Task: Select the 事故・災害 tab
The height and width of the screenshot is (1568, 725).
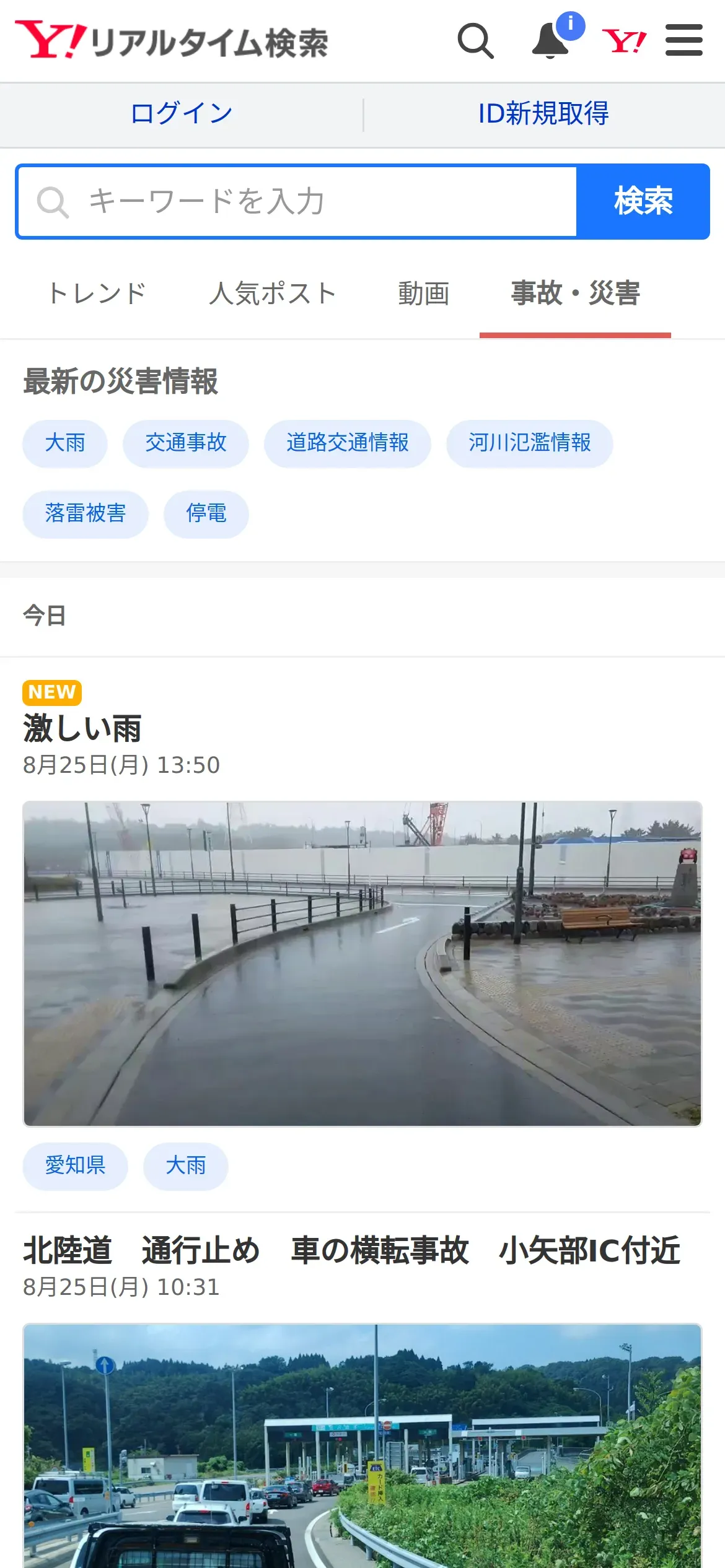Action: click(575, 294)
